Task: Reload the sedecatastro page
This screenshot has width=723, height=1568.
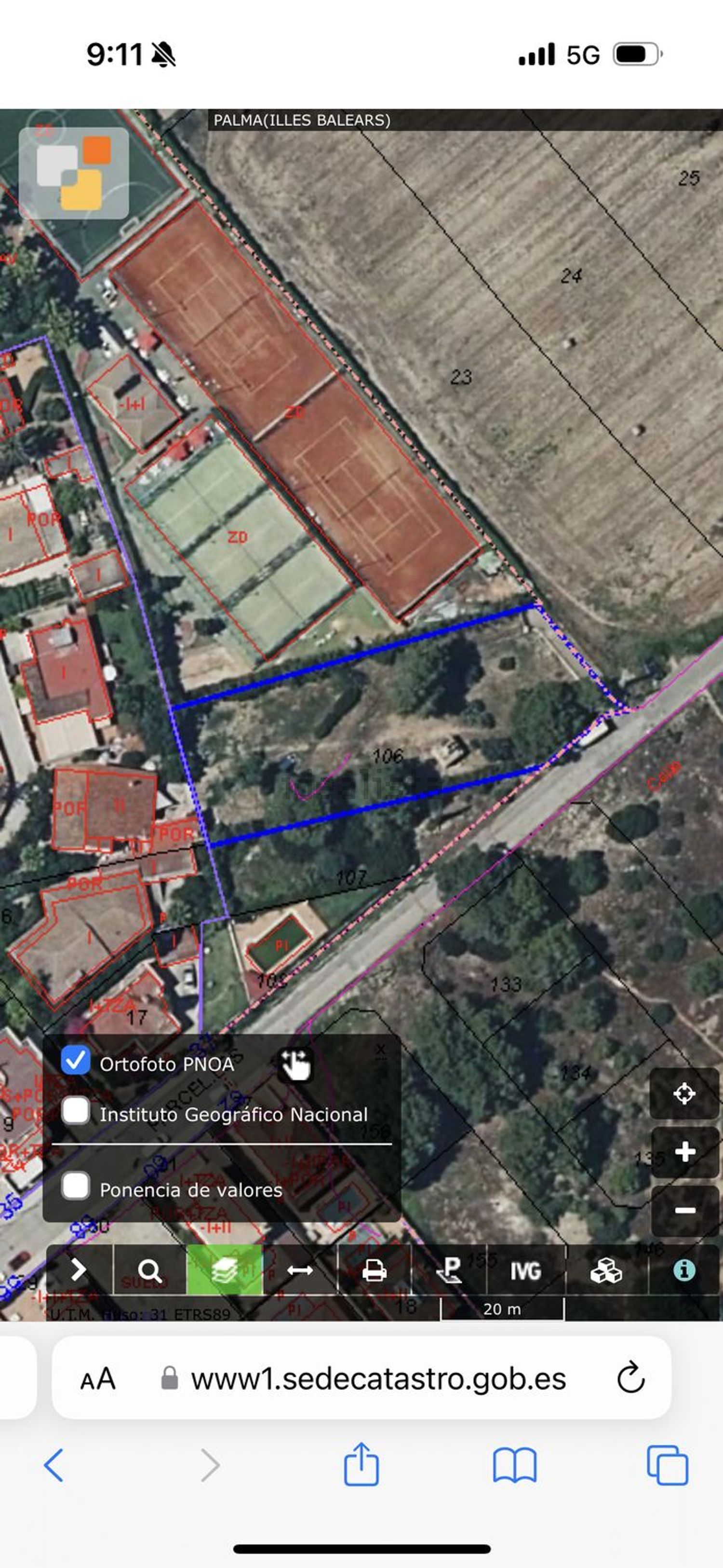Action: [x=630, y=1378]
